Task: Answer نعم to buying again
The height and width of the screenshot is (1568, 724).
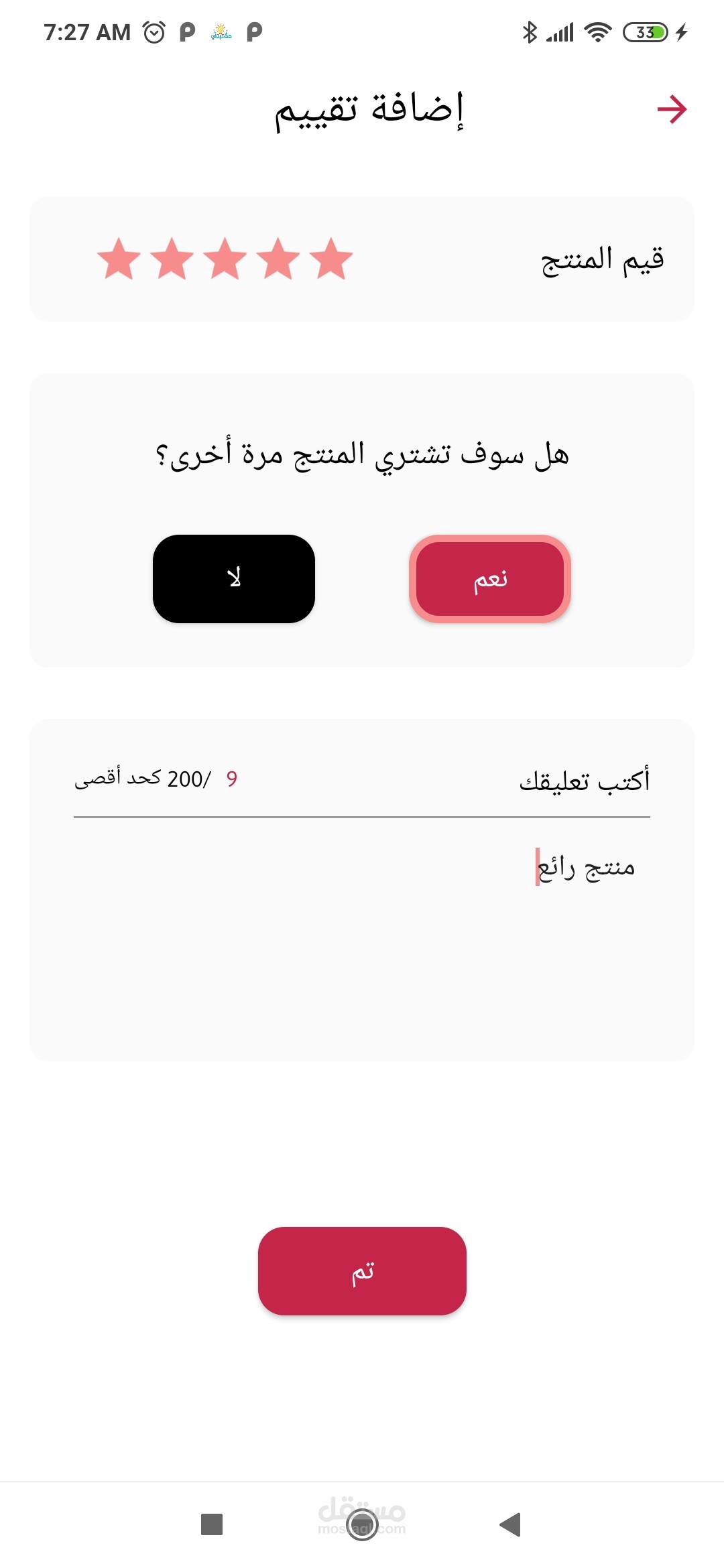Action: (490, 579)
